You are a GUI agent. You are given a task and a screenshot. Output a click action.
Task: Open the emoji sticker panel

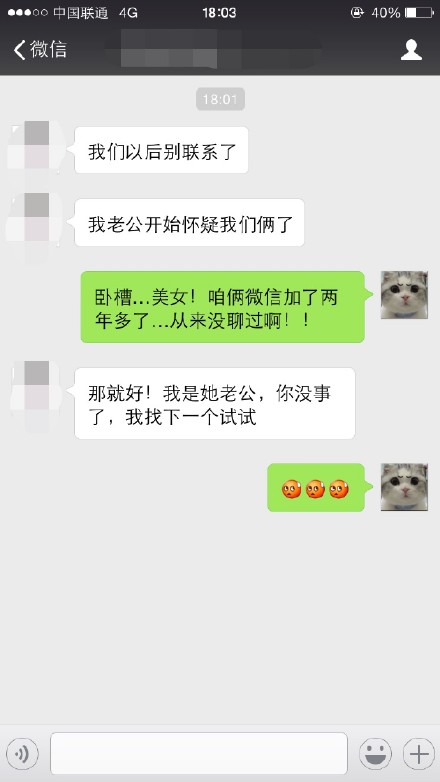coord(375,754)
